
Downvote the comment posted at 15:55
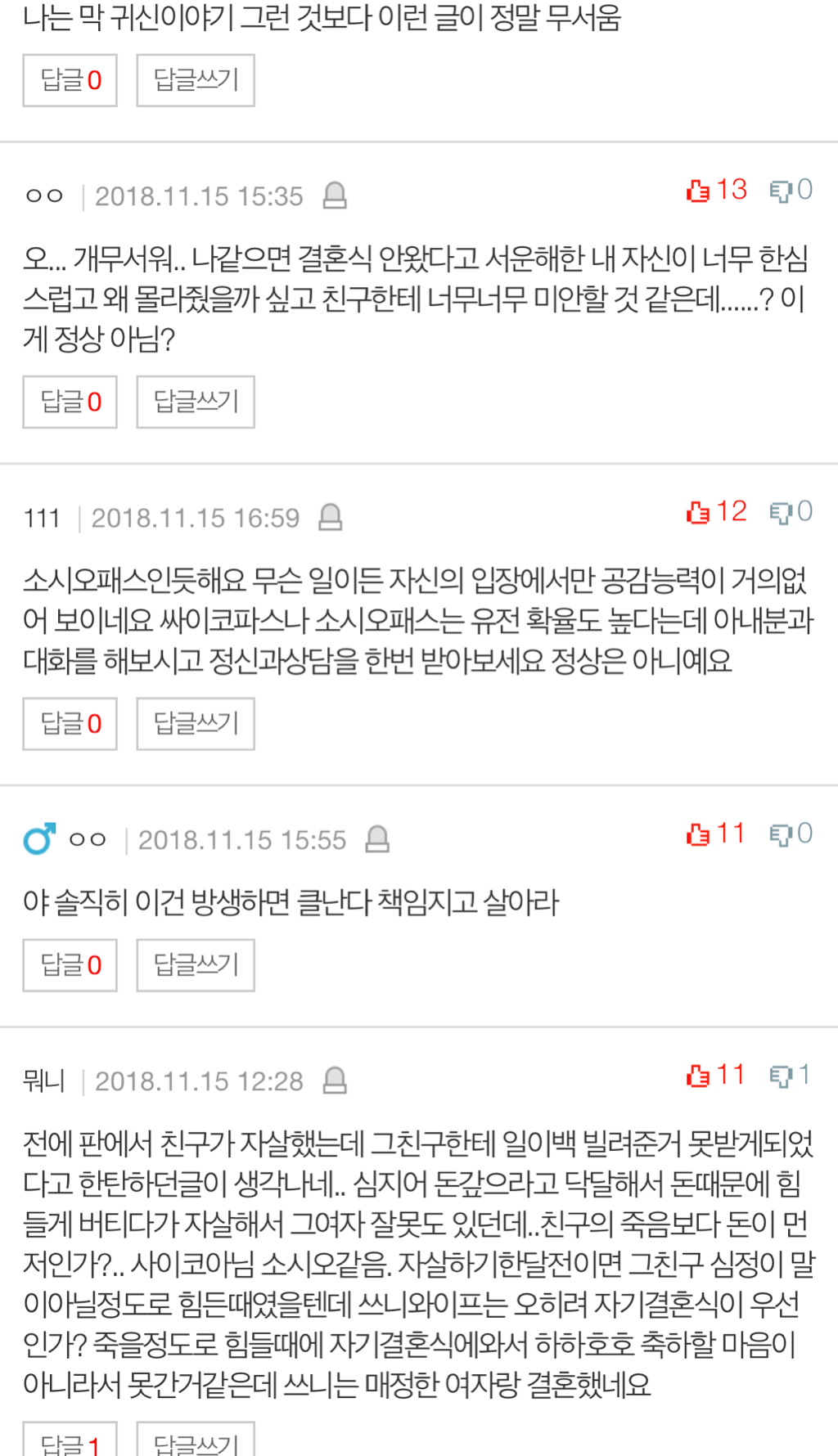coord(791,834)
